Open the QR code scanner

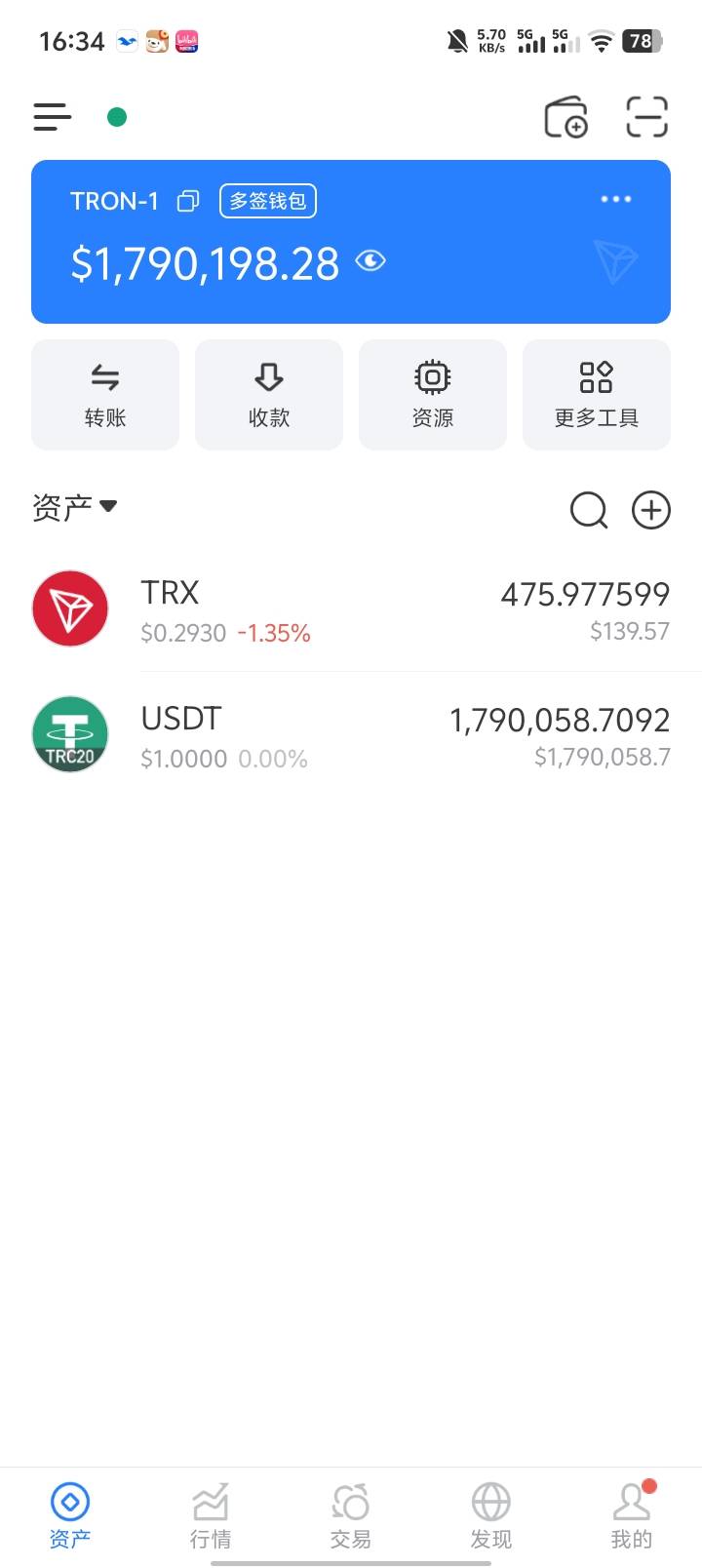[646, 117]
